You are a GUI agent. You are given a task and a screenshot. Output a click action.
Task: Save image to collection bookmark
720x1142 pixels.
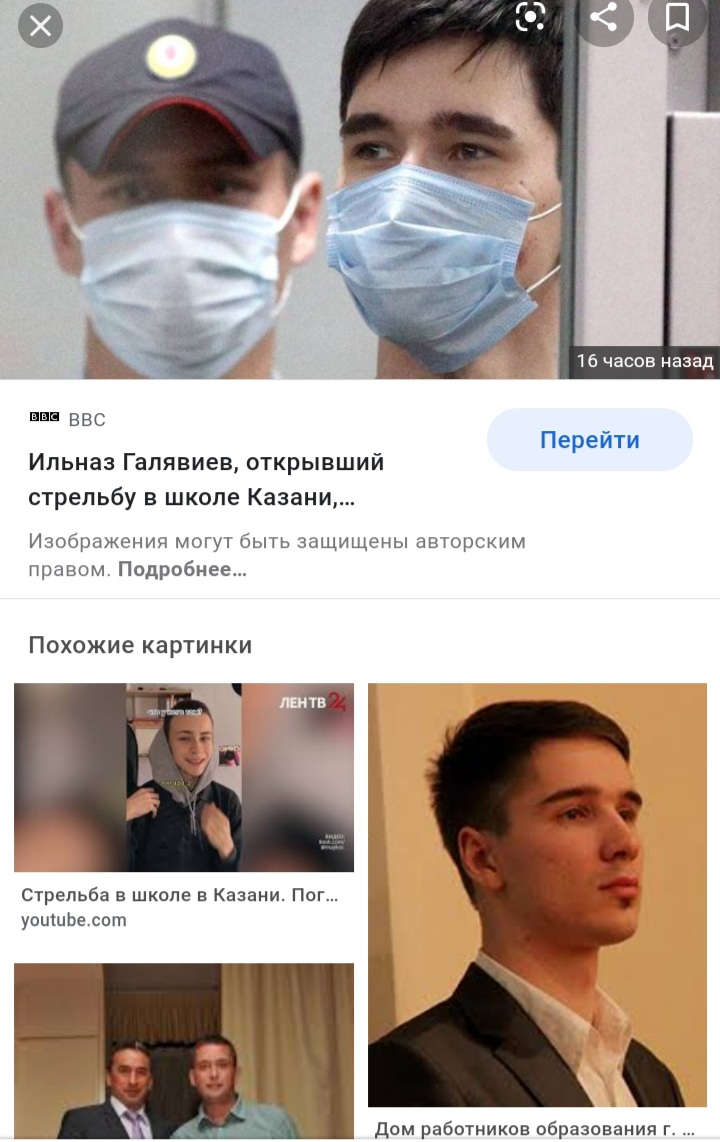pyautogui.click(x=677, y=17)
